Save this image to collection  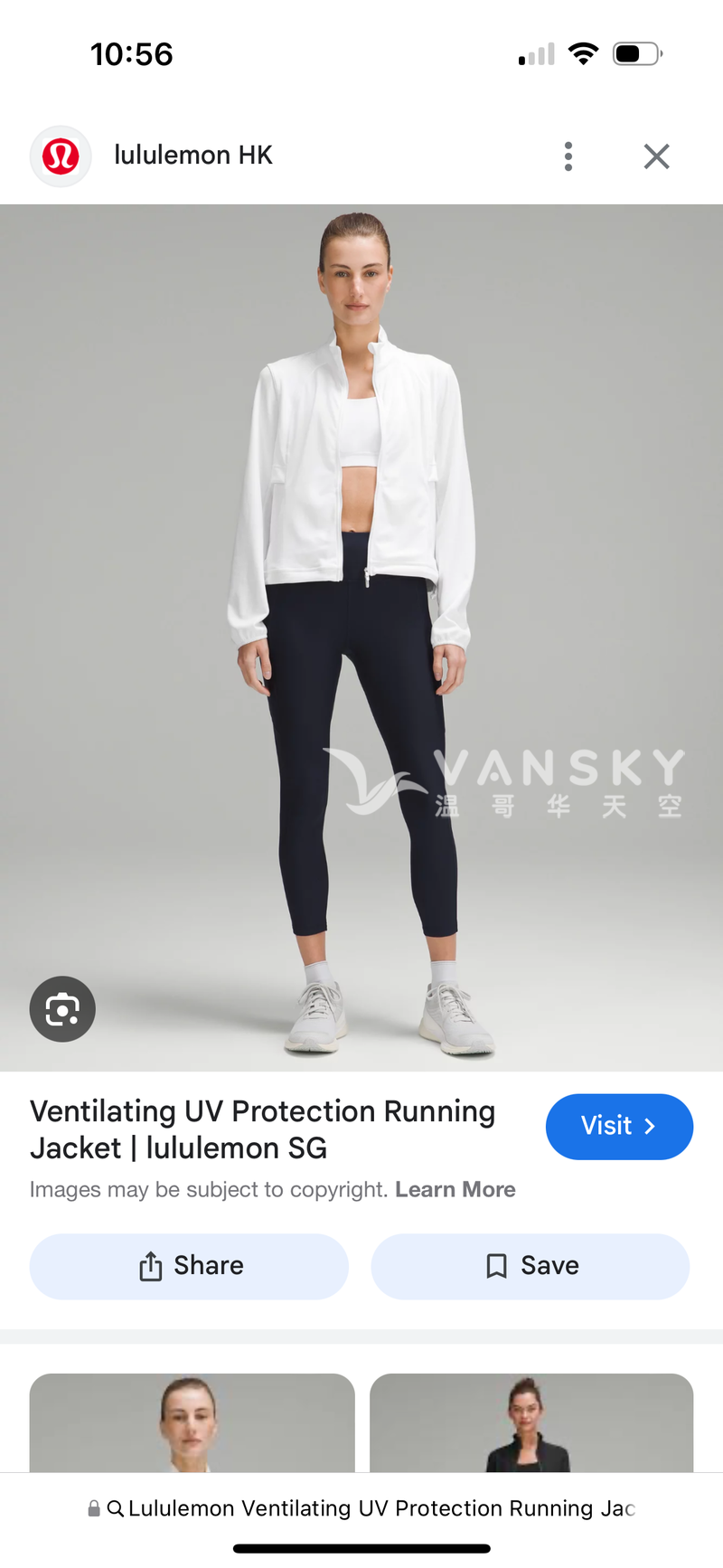[531, 1266]
